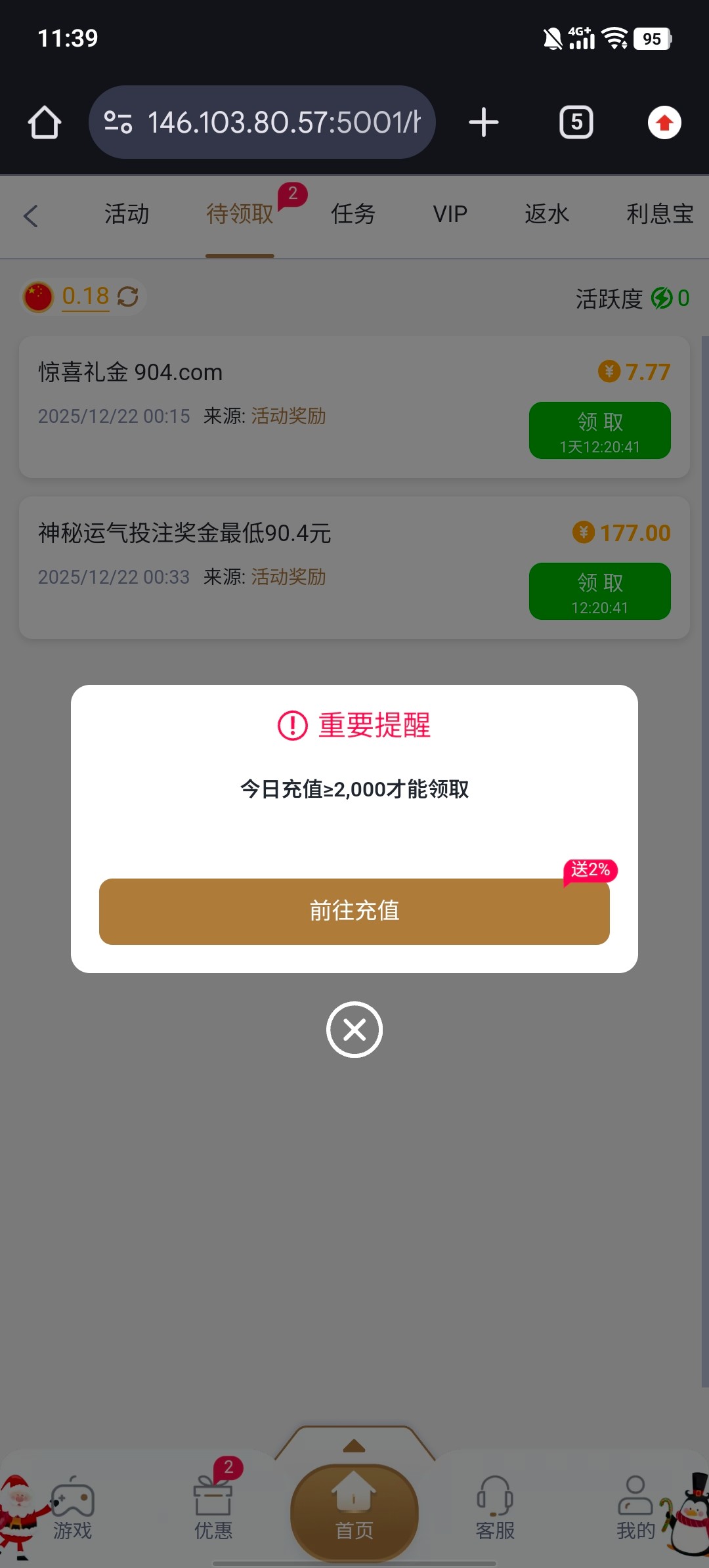Switch to the 返水 tab

coord(546,214)
